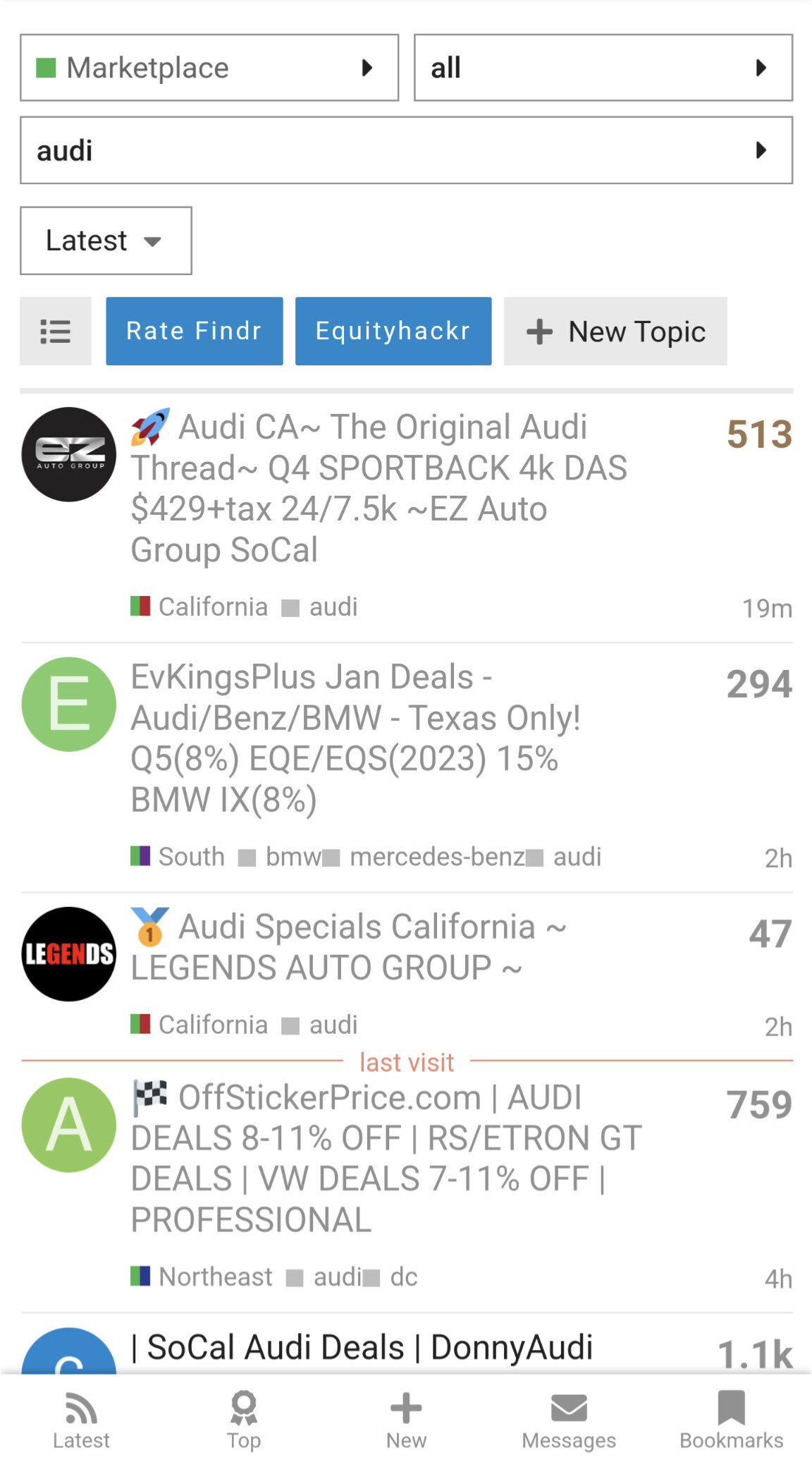Open the 'audi' tag filter dropdown

tap(406, 150)
